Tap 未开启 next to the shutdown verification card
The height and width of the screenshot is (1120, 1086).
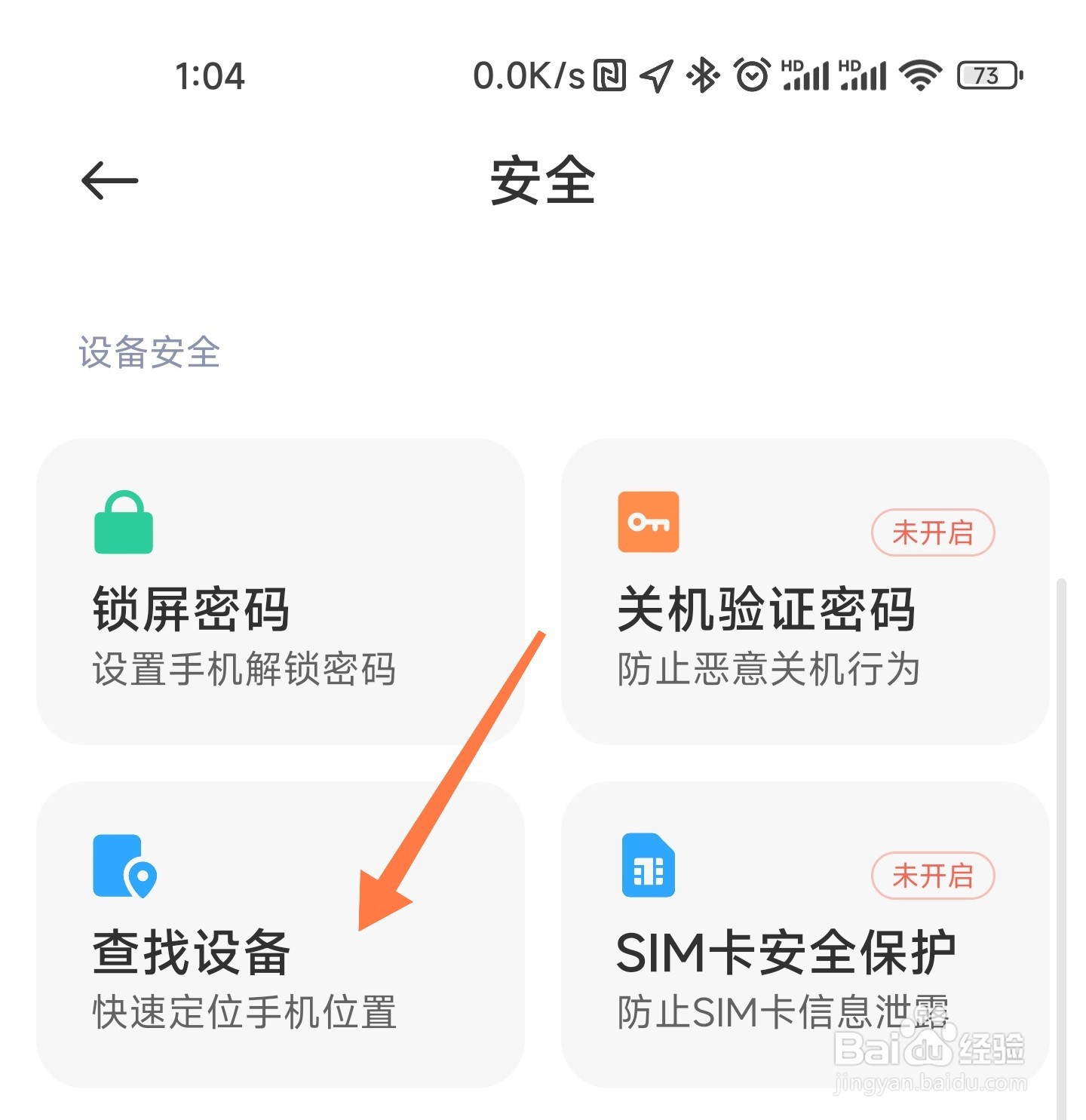tap(932, 532)
